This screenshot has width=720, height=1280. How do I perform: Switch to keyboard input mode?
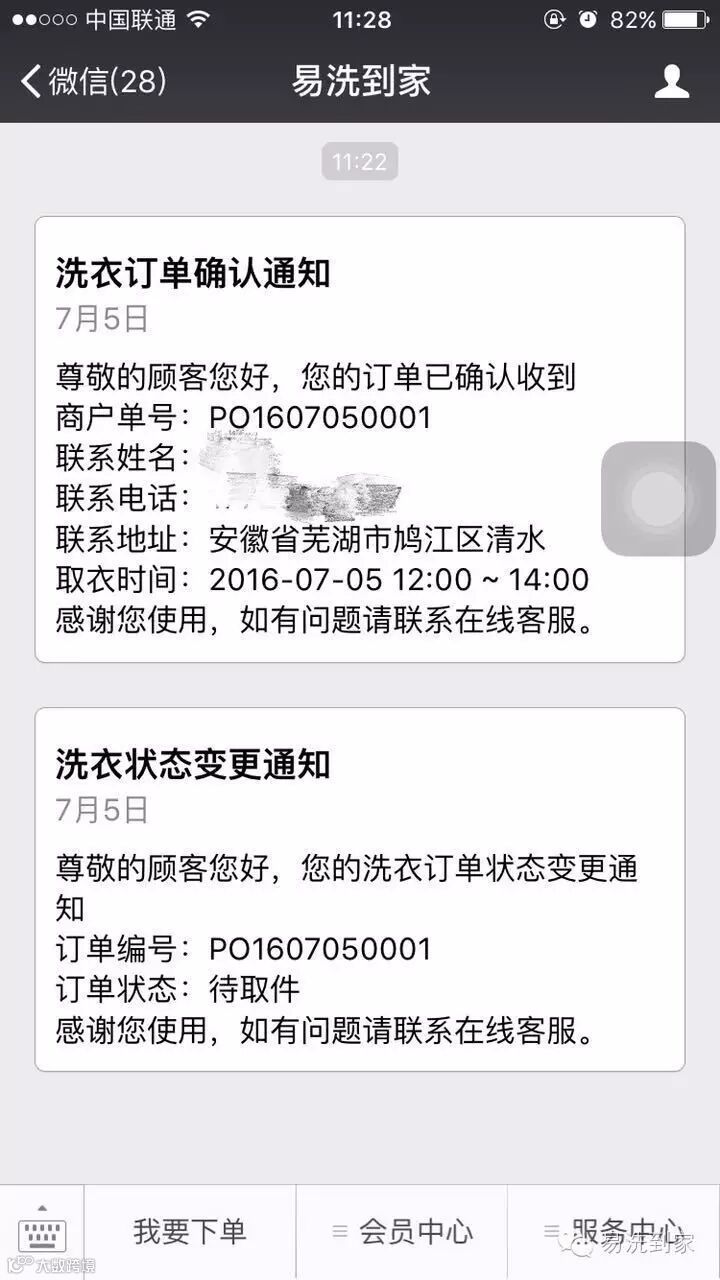[42, 1232]
